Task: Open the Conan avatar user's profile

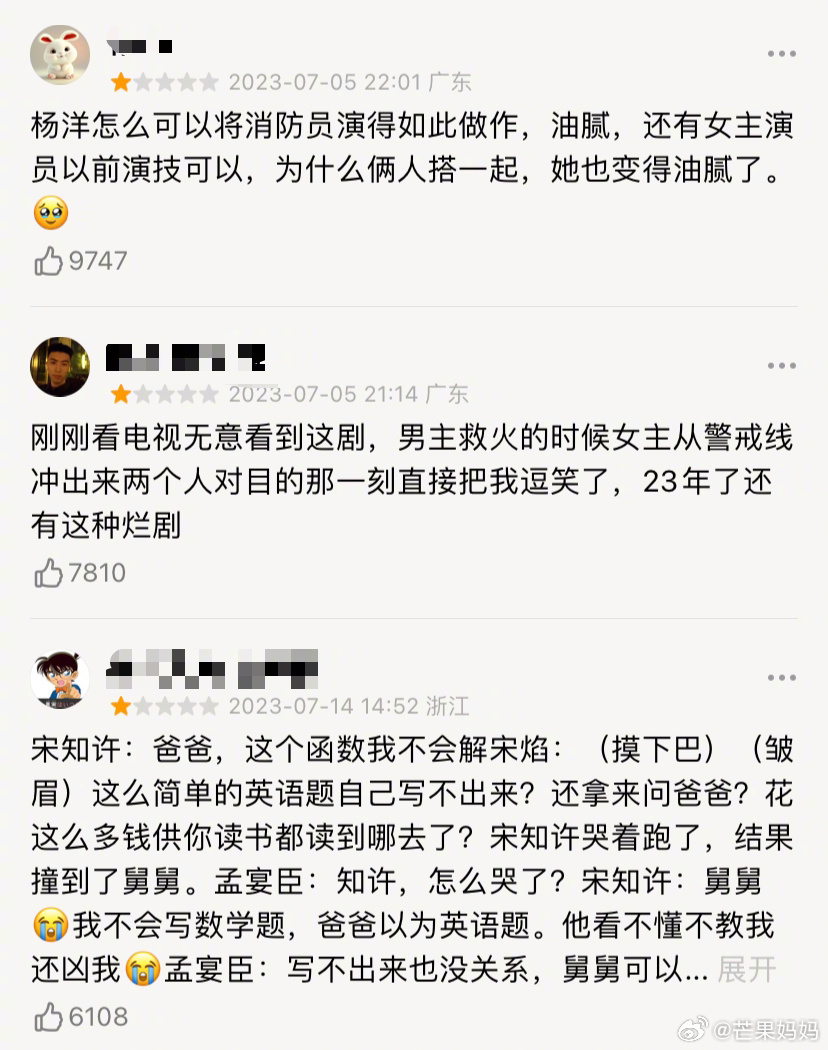Action: [x=60, y=679]
